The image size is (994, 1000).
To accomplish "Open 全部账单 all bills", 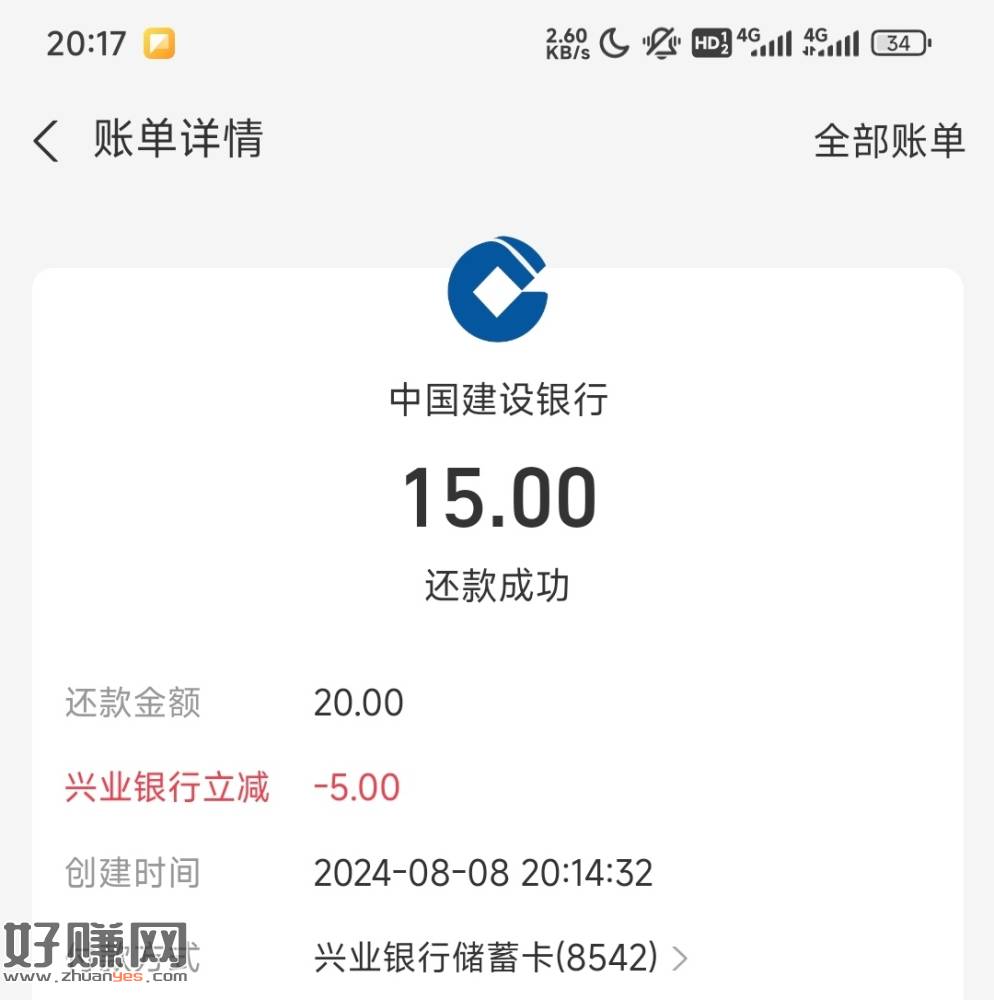I will click(x=888, y=141).
